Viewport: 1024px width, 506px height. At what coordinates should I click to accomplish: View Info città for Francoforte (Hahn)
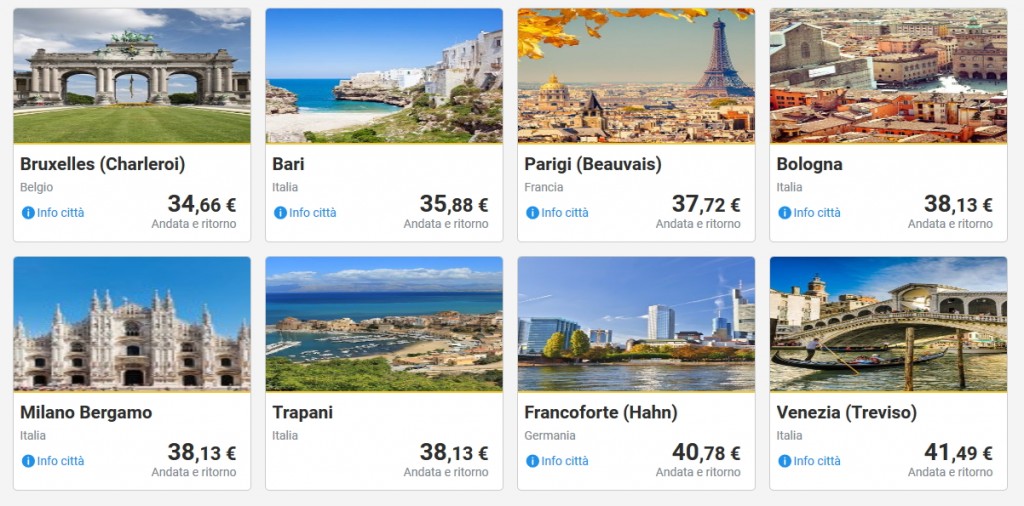(x=558, y=461)
